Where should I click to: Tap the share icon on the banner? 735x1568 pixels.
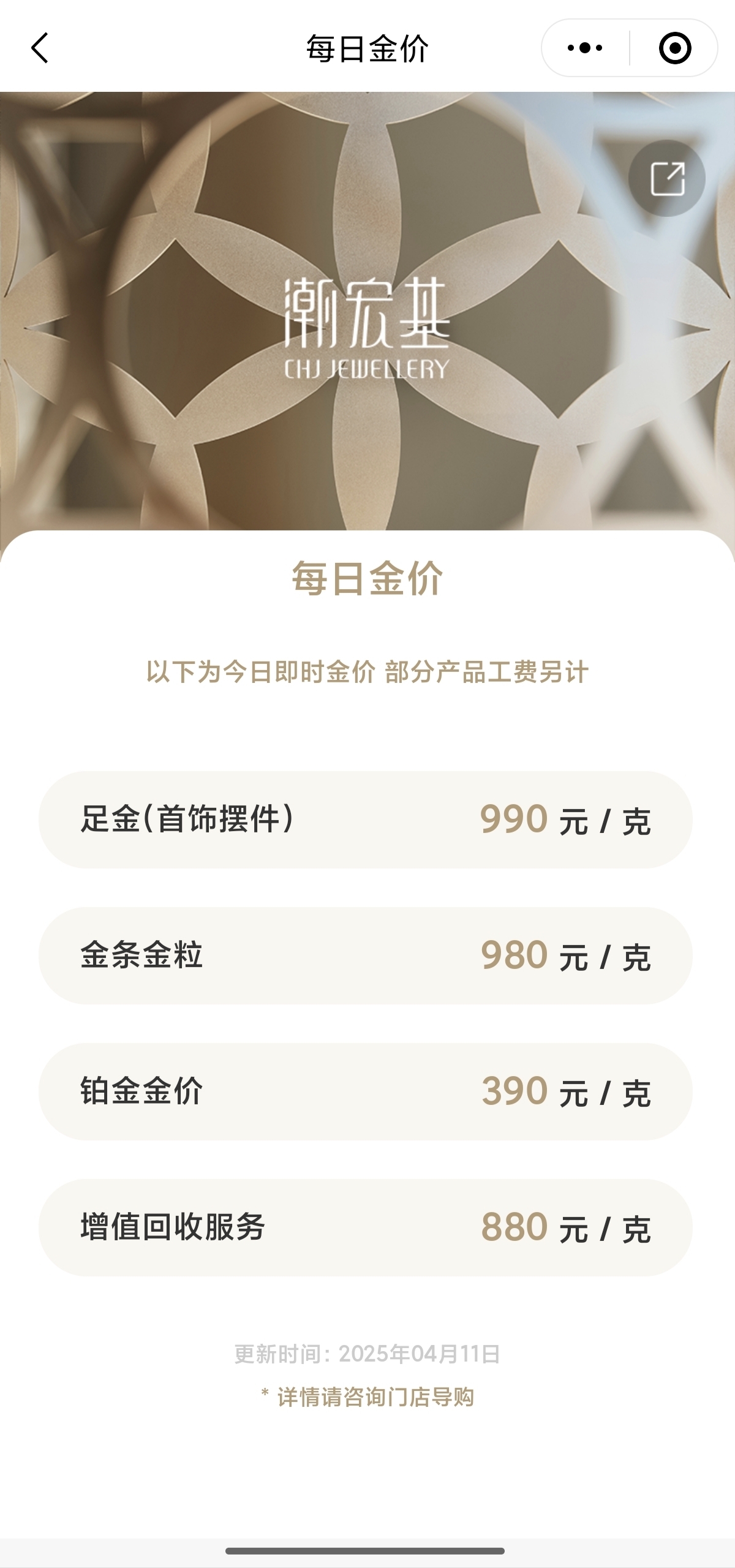tap(666, 178)
